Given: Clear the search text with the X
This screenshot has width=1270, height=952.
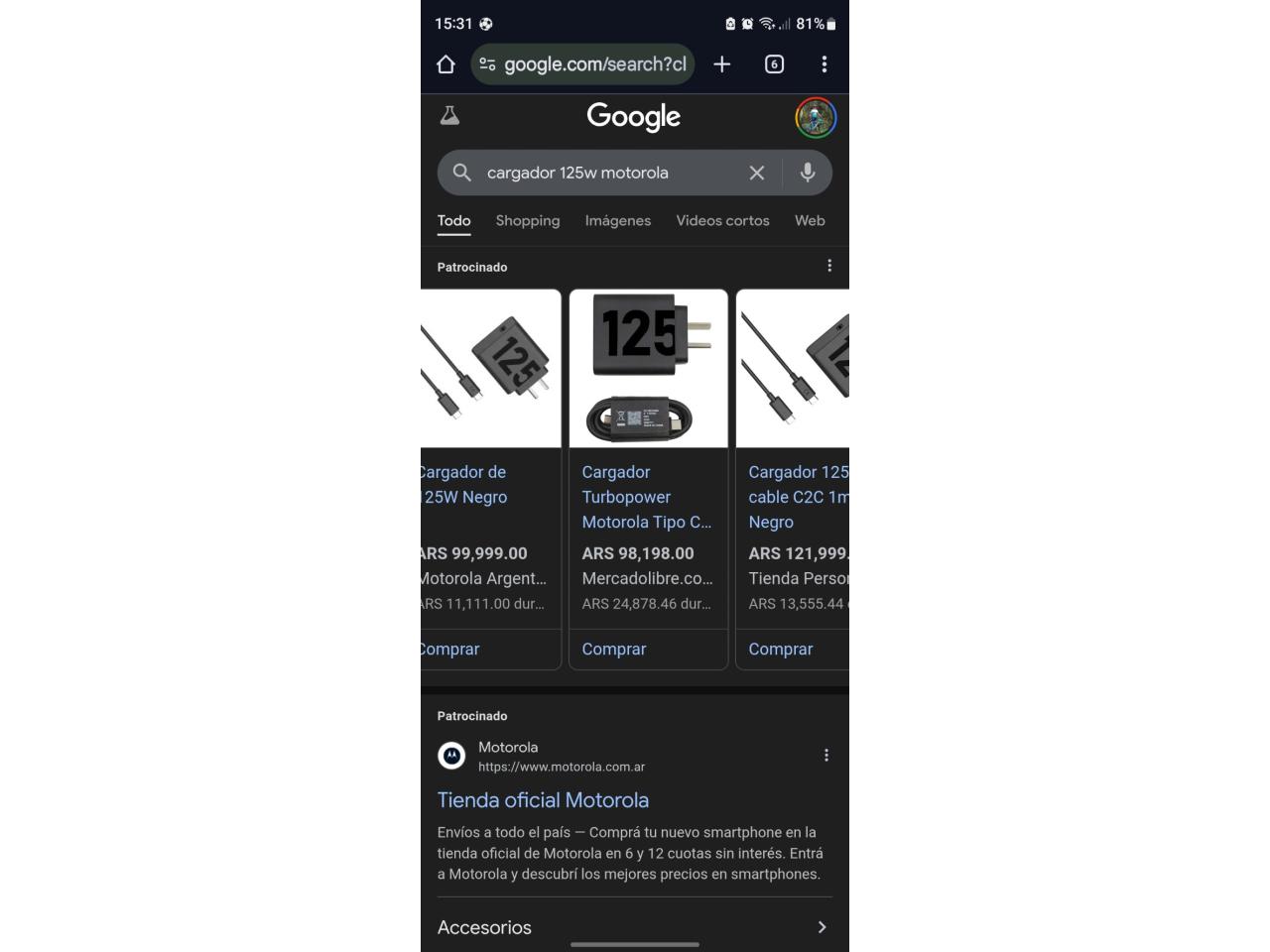Looking at the screenshot, I should (756, 173).
